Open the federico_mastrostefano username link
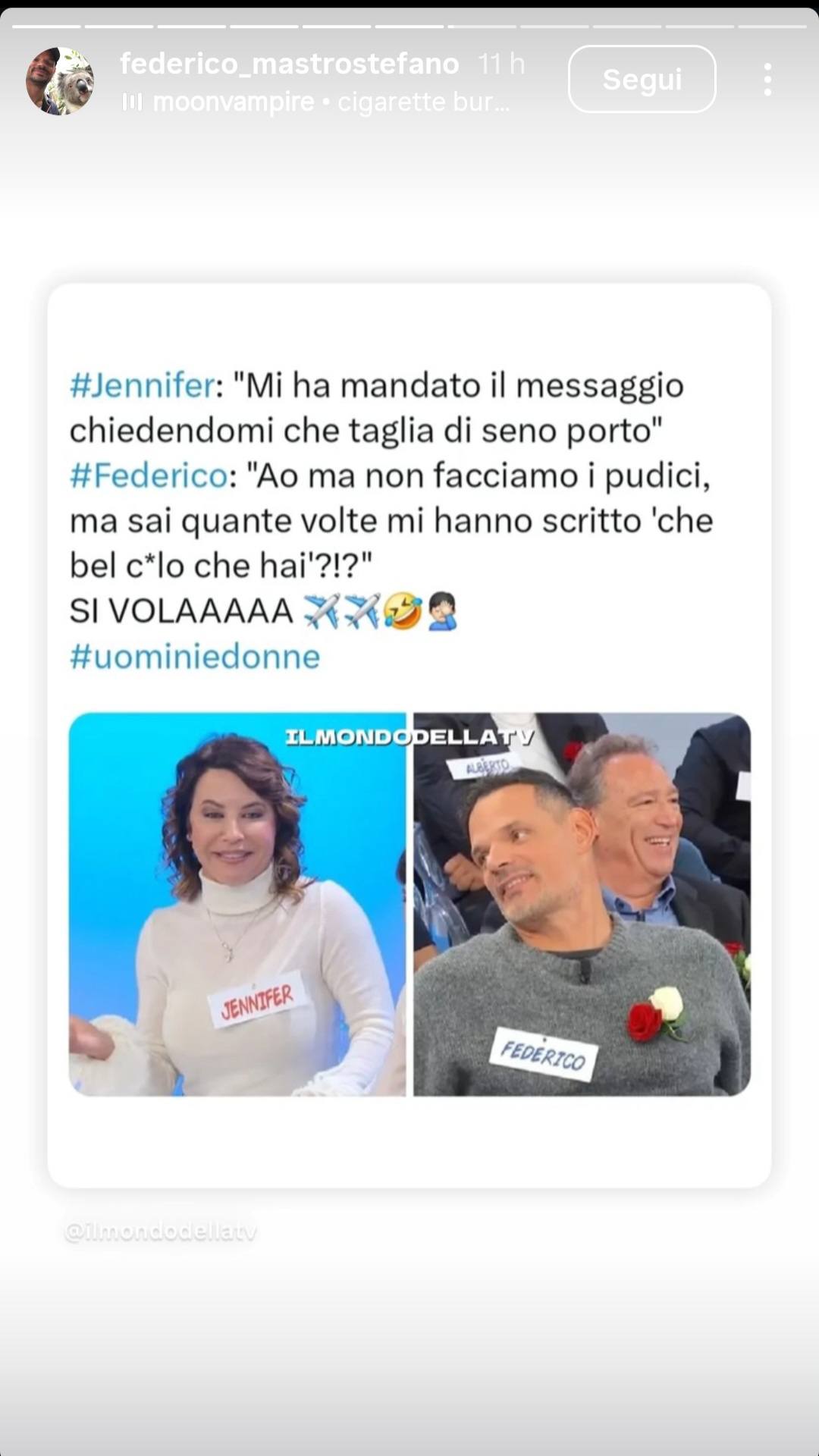 [x=289, y=64]
